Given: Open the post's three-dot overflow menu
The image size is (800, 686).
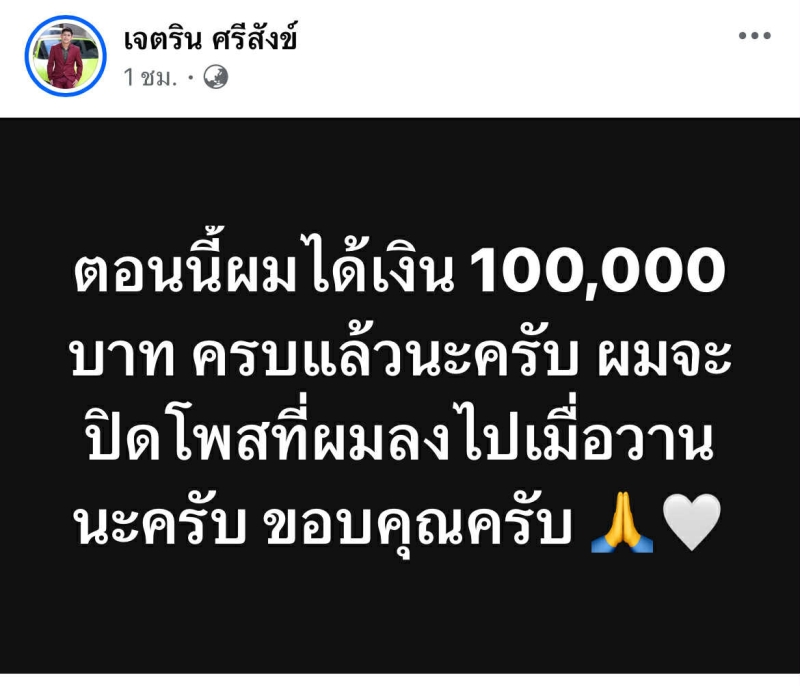Looking at the screenshot, I should [754, 36].
